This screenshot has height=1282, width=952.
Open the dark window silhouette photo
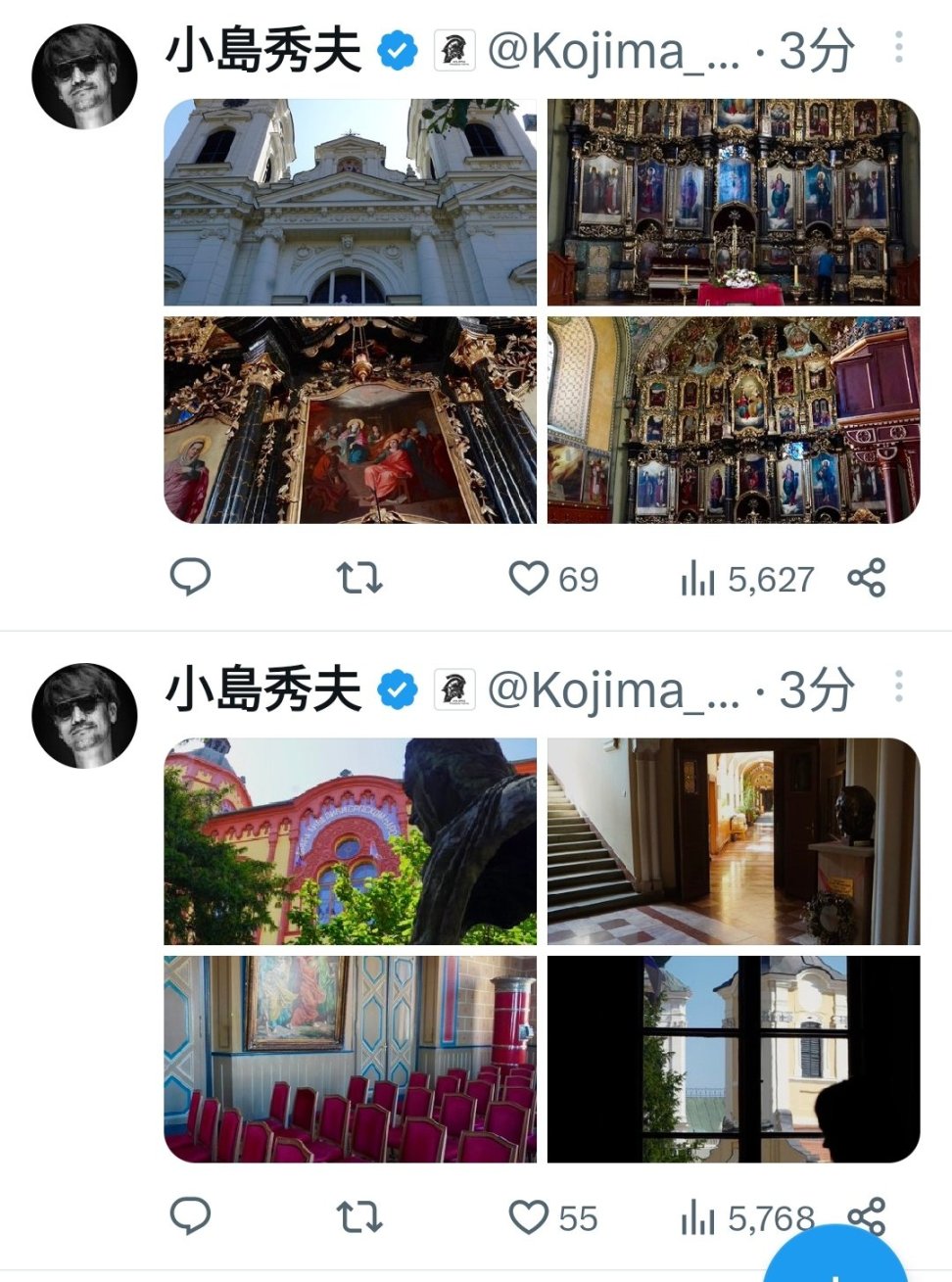734,1059
